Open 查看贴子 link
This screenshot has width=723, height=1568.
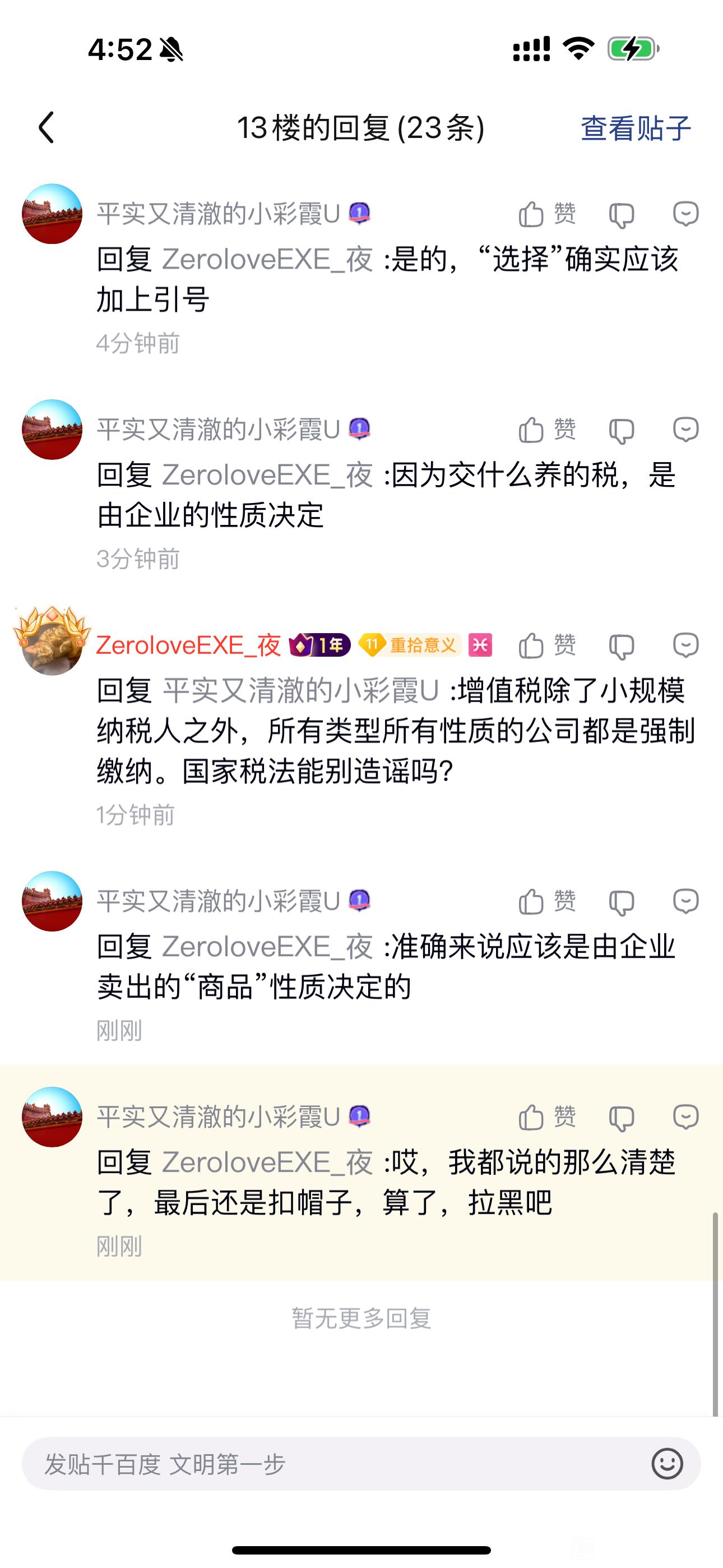pyautogui.click(x=636, y=128)
